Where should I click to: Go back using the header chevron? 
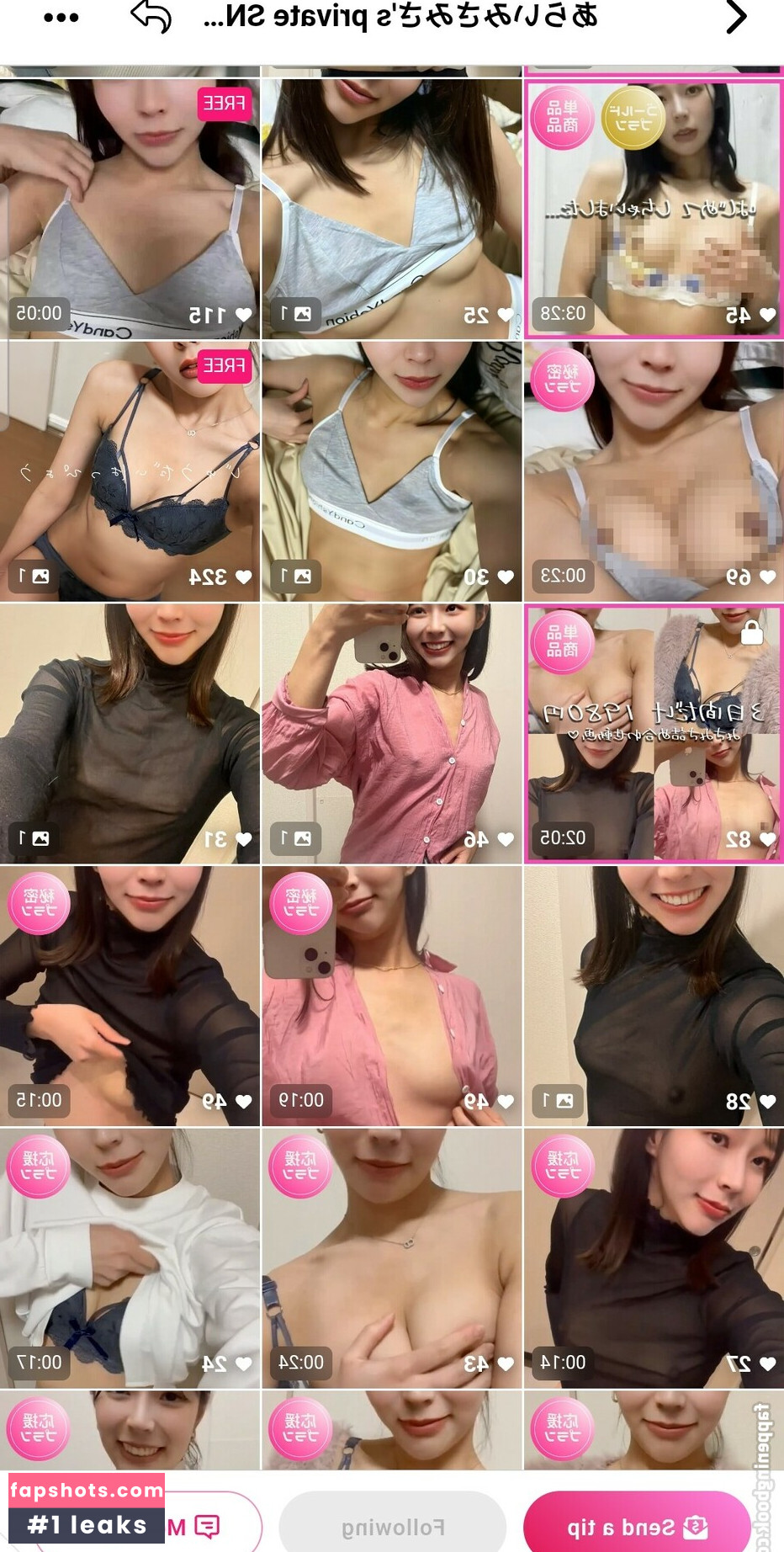click(735, 17)
